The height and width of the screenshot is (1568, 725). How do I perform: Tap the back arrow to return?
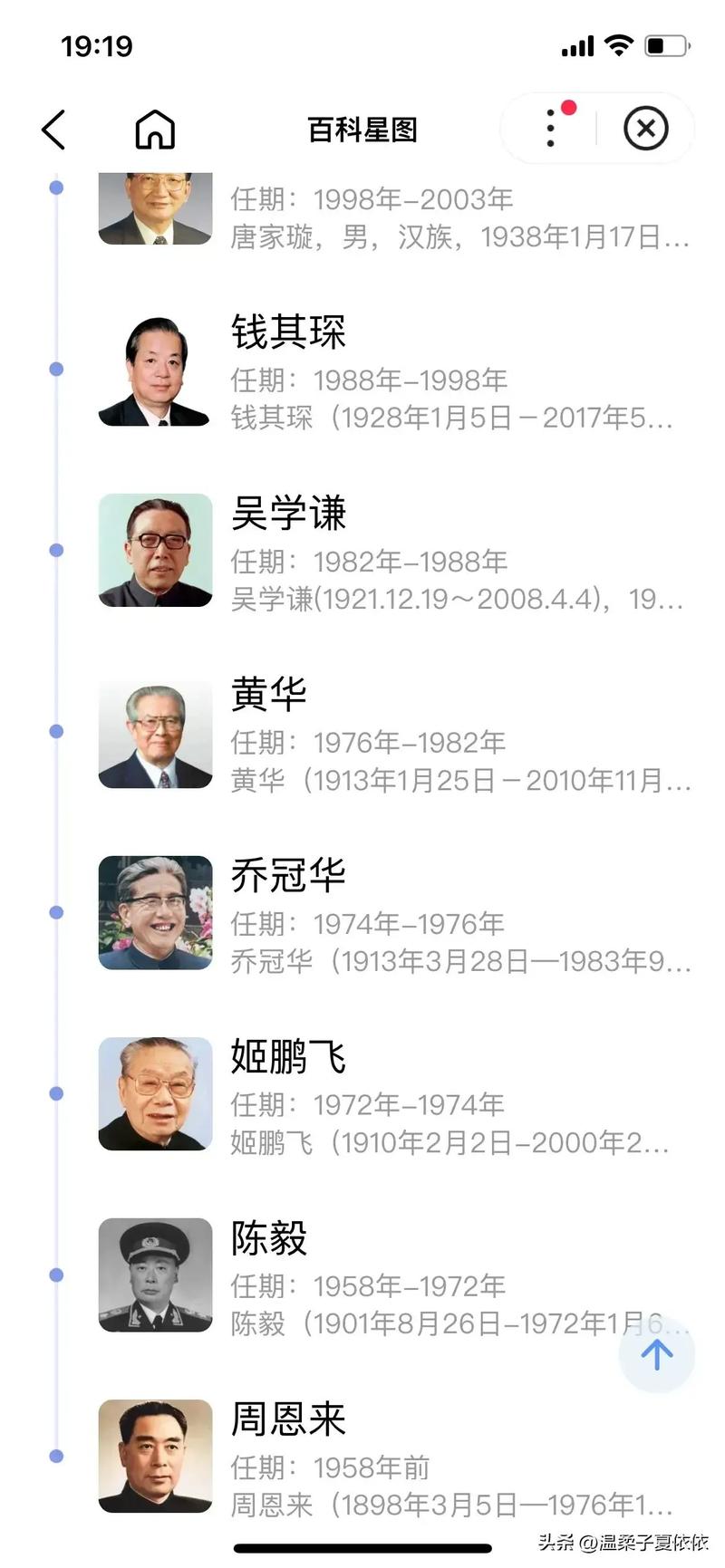pos(53,129)
